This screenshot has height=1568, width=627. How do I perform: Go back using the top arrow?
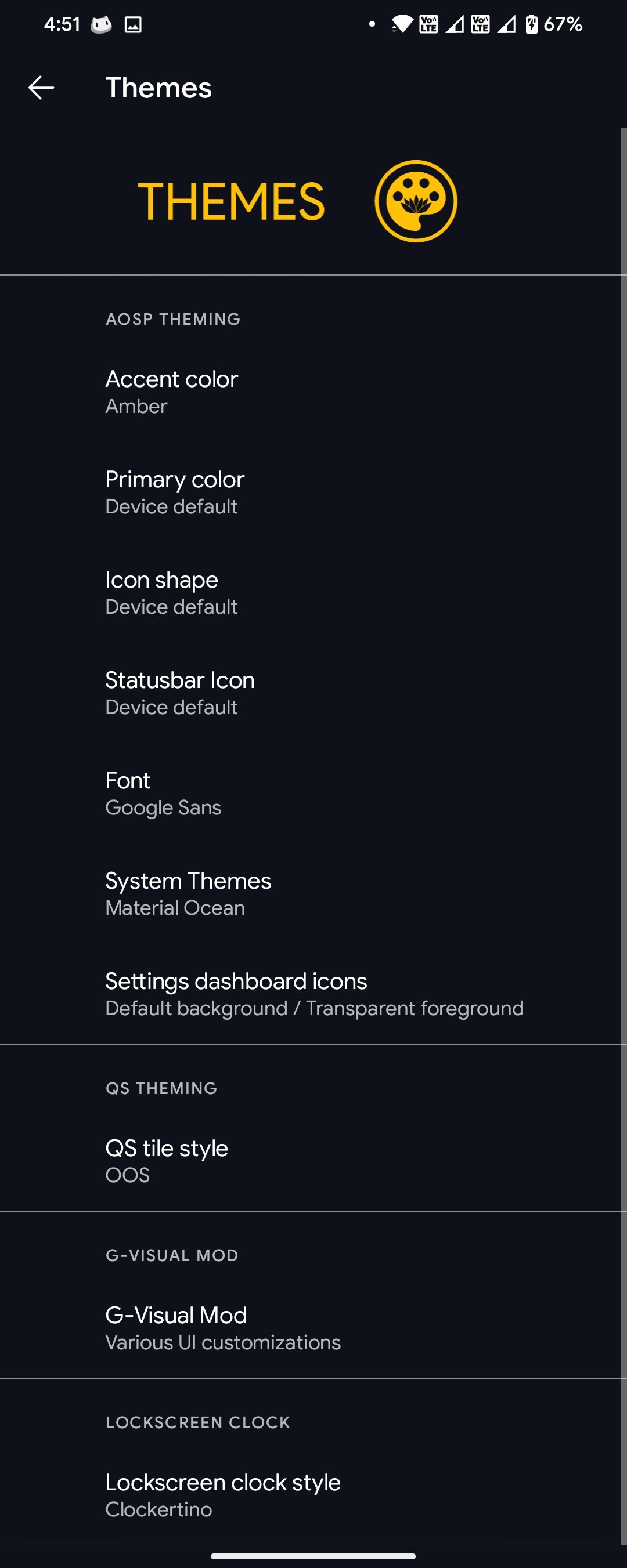41,88
